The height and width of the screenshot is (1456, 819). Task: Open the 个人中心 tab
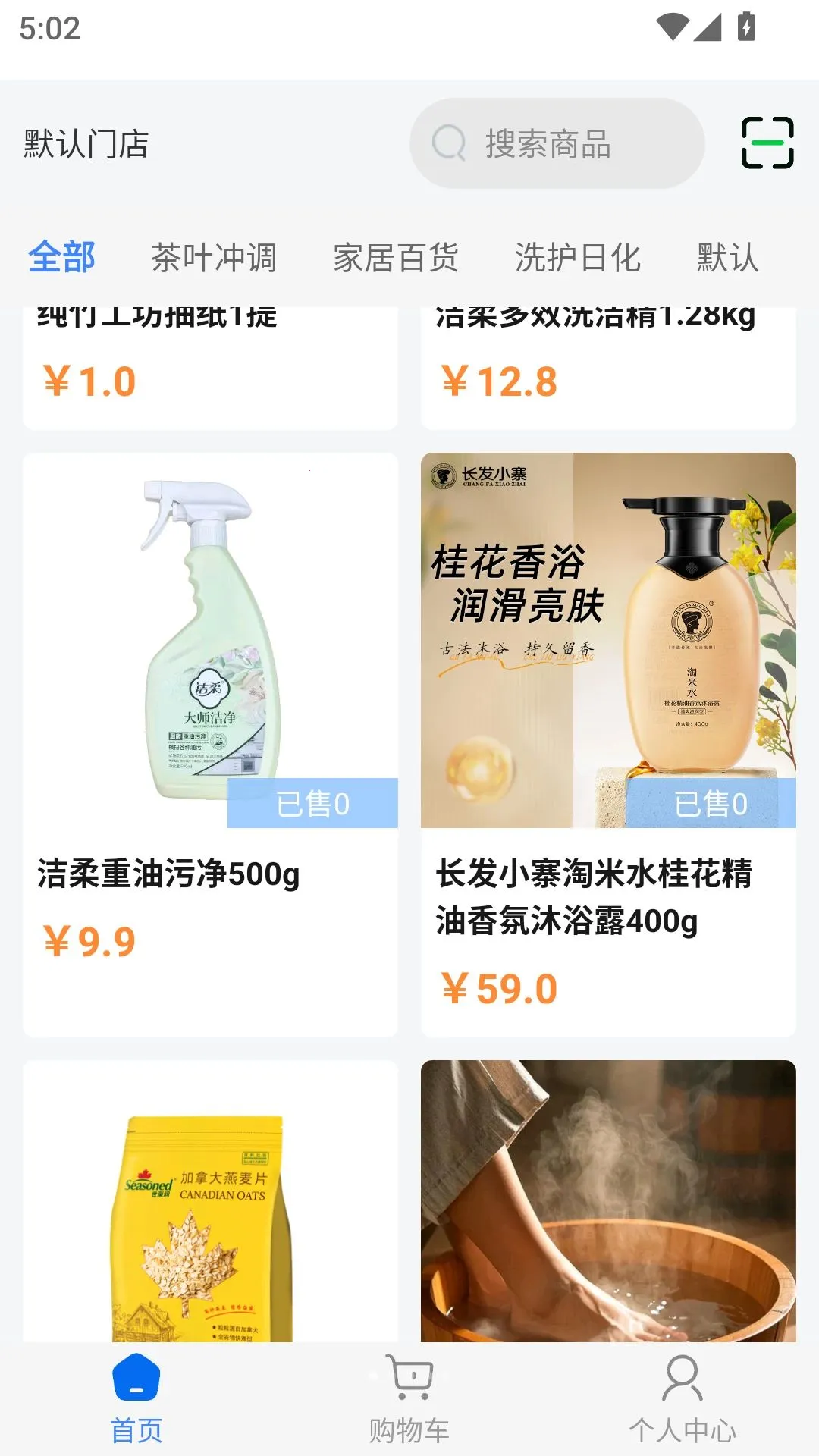tap(682, 1399)
